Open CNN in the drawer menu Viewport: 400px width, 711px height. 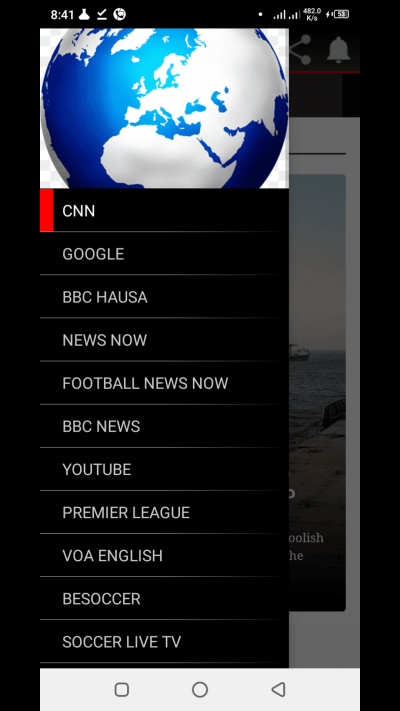pos(164,210)
